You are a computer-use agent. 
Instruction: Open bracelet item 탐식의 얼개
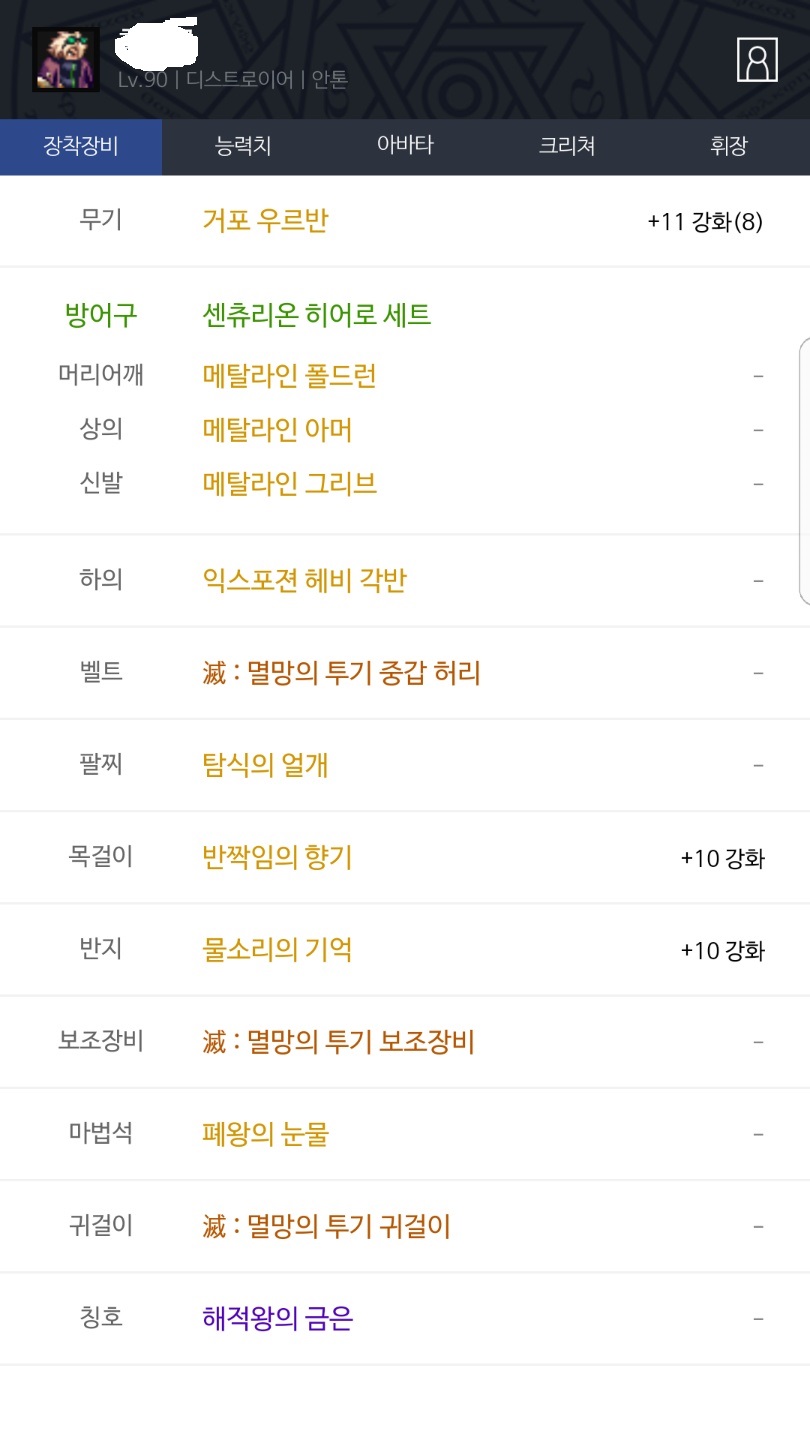(x=265, y=766)
